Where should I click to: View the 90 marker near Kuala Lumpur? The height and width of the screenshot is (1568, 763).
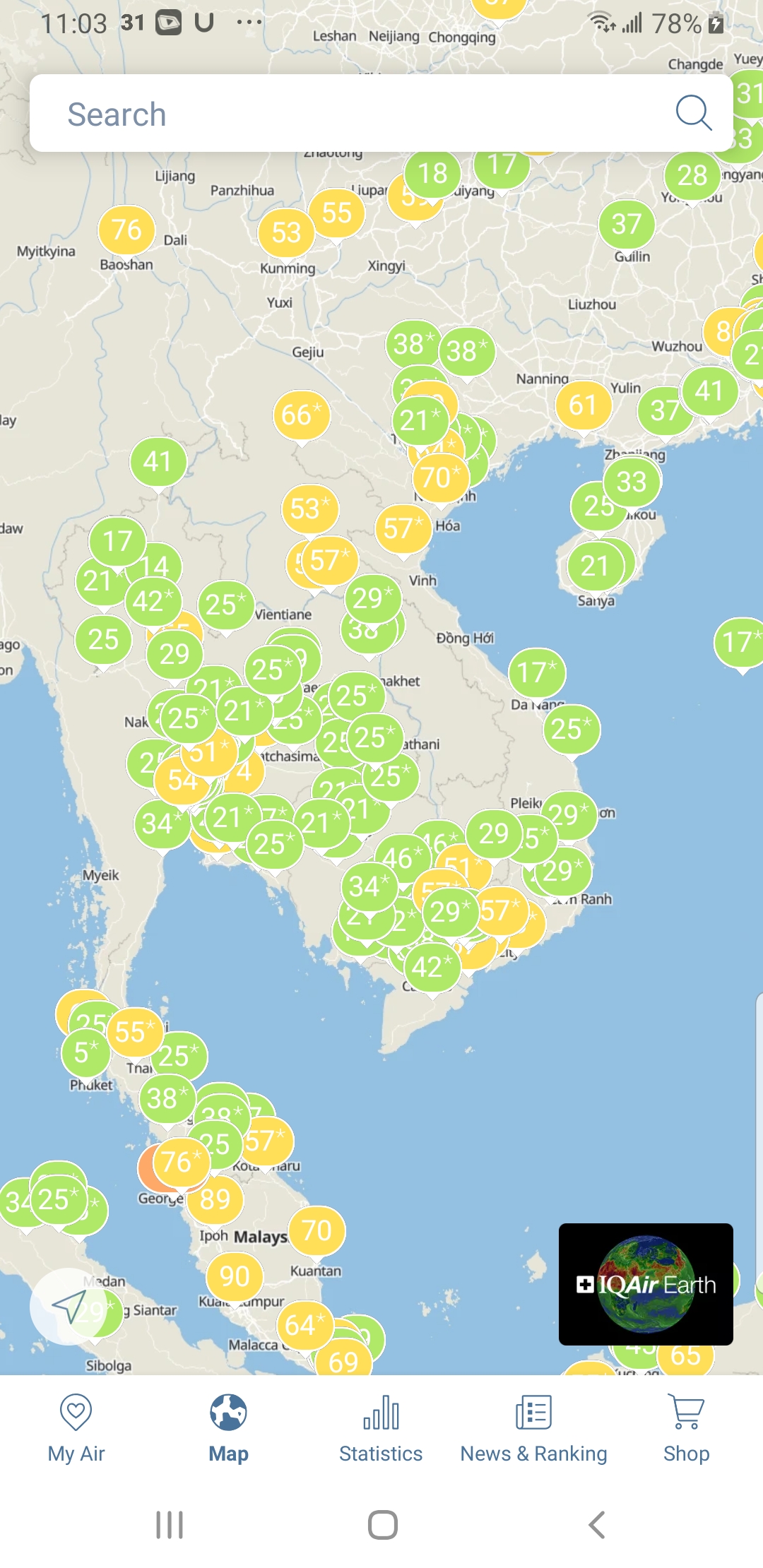(234, 1276)
